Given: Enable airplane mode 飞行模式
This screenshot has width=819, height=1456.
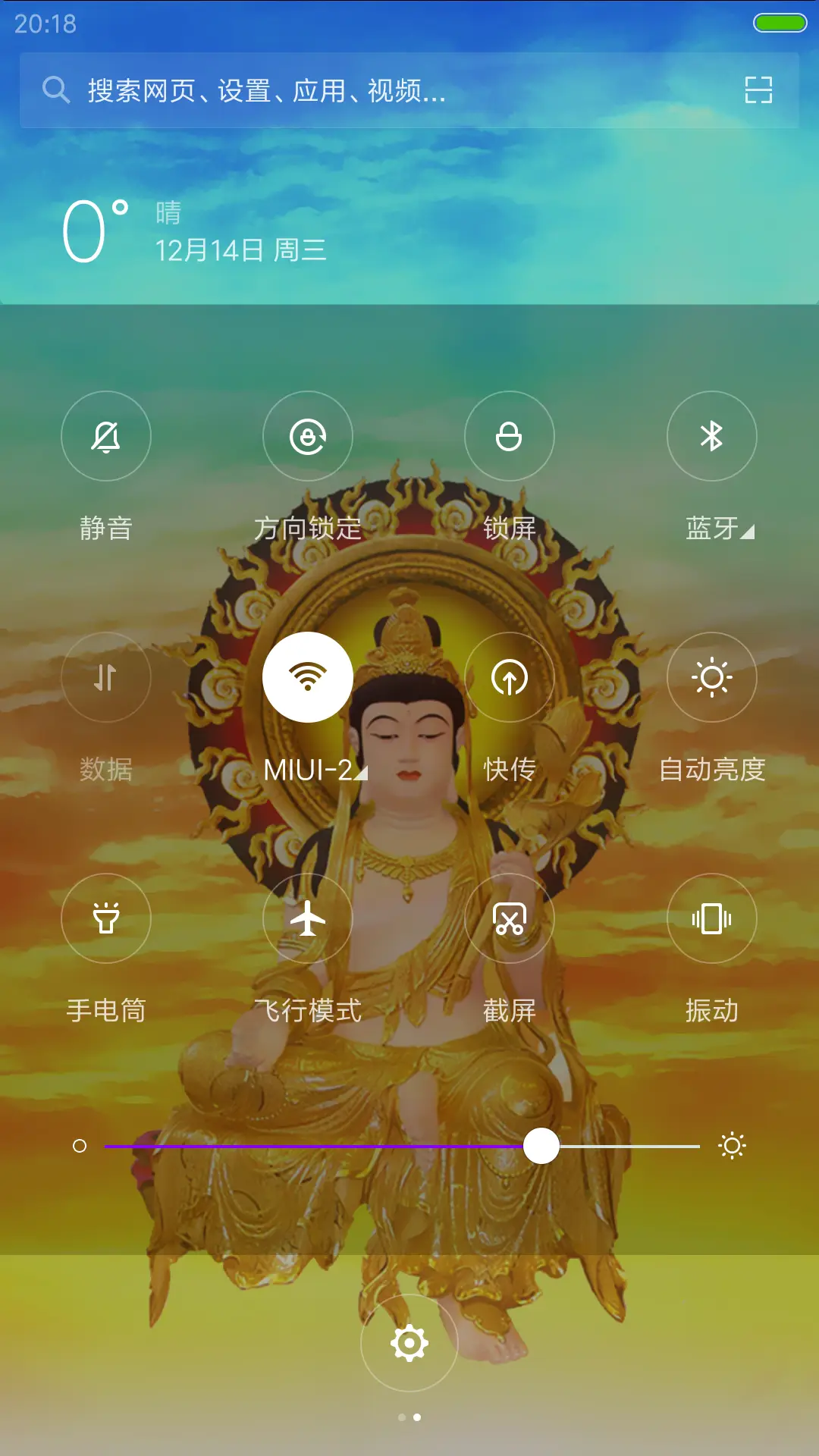Looking at the screenshot, I should (x=307, y=918).
